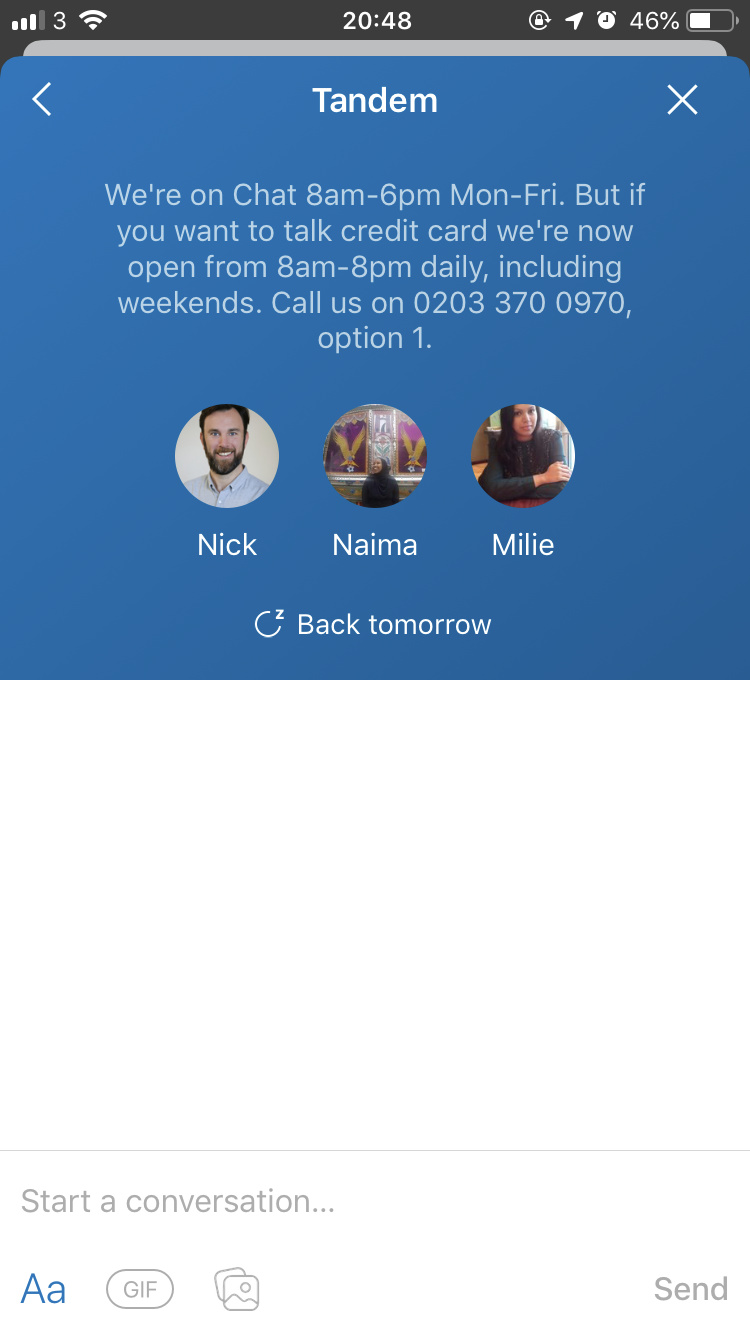Screen dimensions: 750x1334
Task: Go back with the header arrow
Action: (x=41, y=100)
